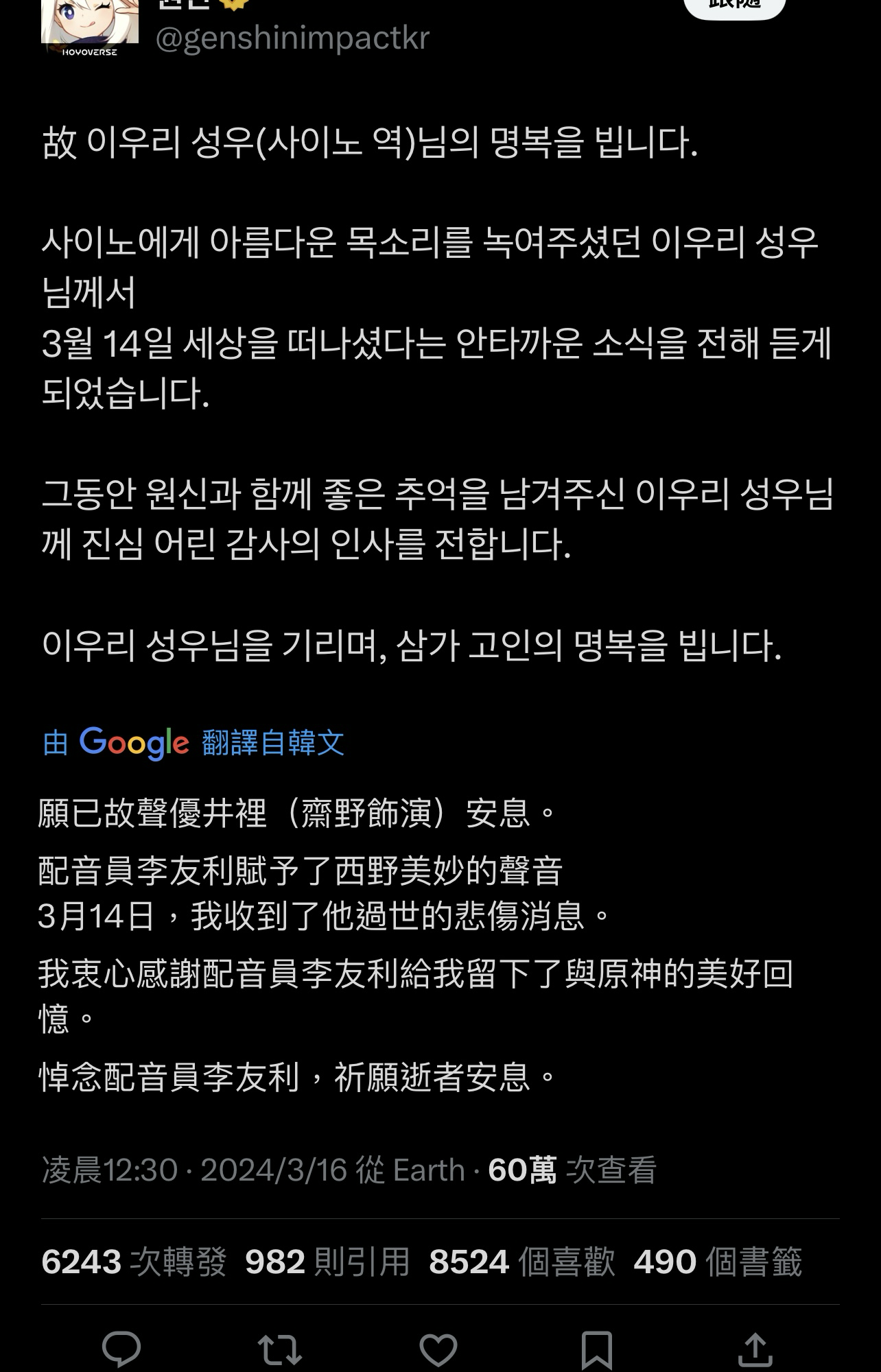Retweet this post

[280, 1350]
